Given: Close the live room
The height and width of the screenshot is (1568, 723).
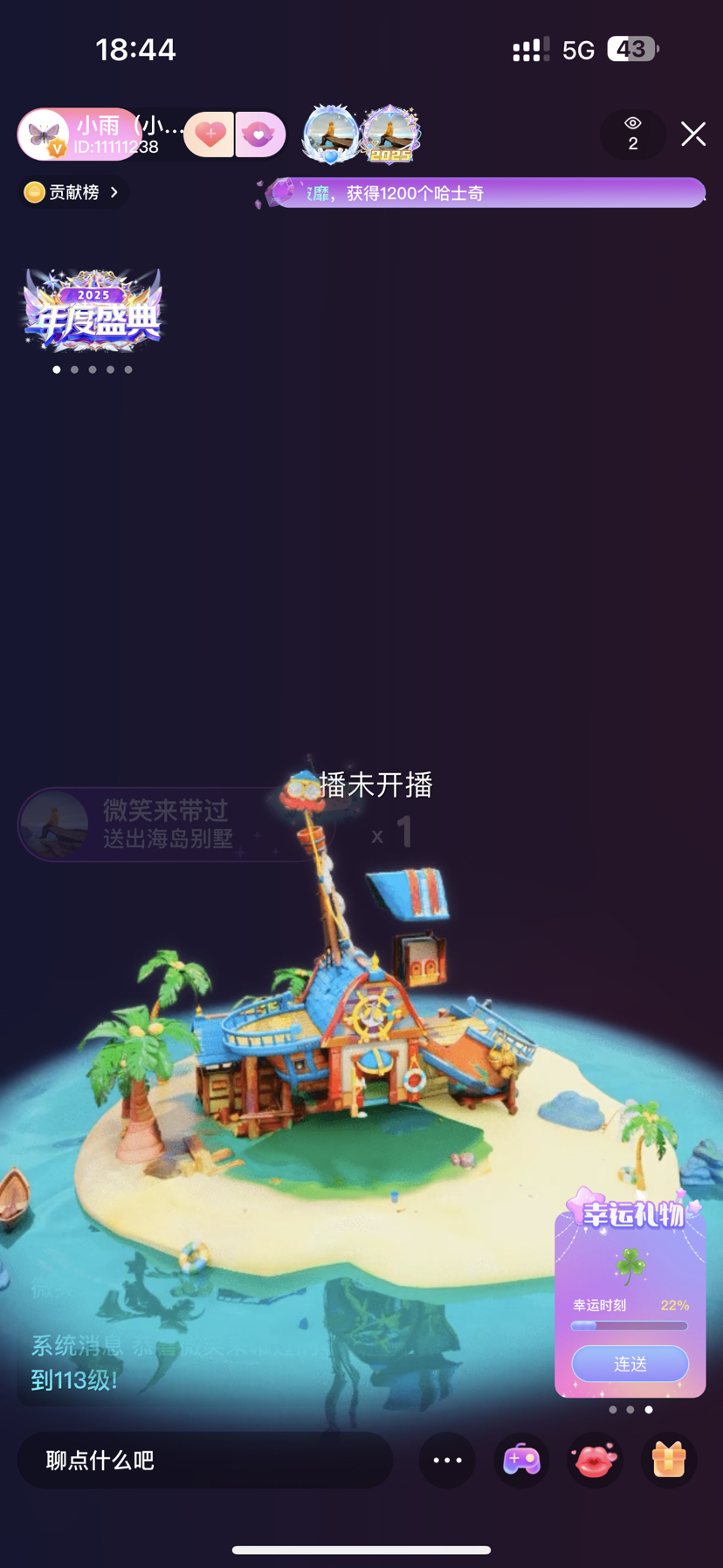Looking at the screenshot, I should 693,135.
